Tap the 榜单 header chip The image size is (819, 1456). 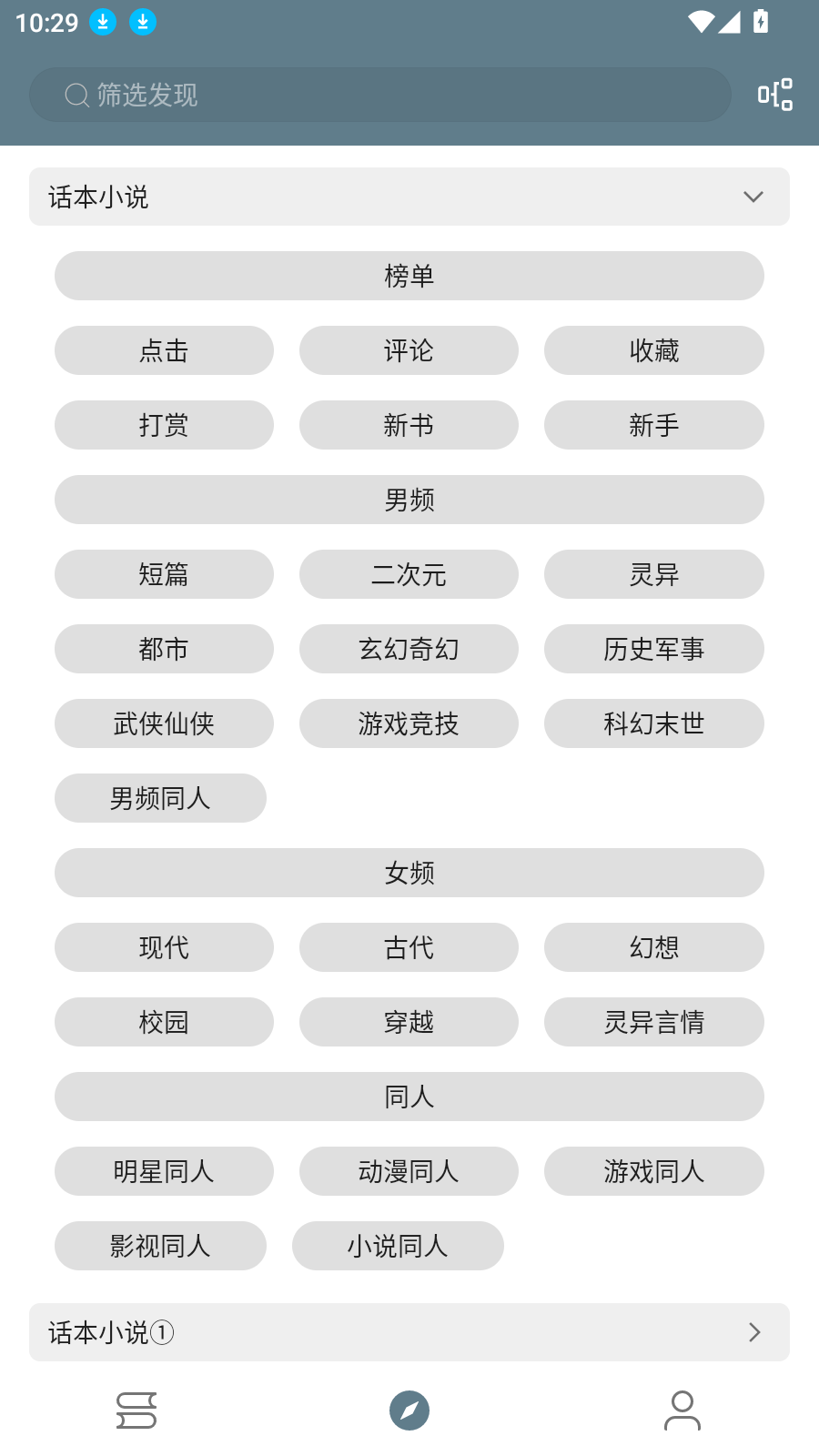tap(409, 276)
